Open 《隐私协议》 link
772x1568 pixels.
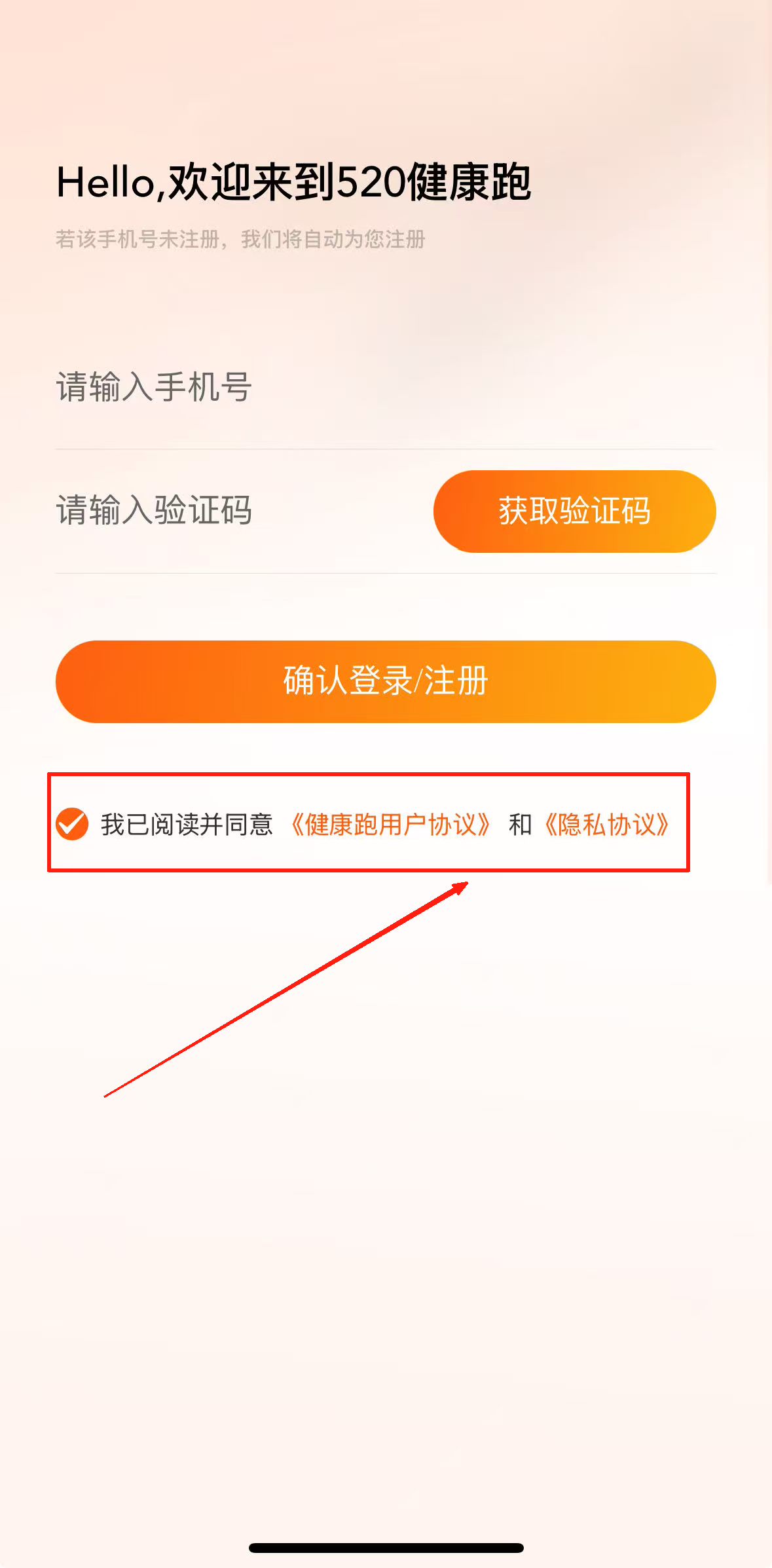tap(606, 825)
